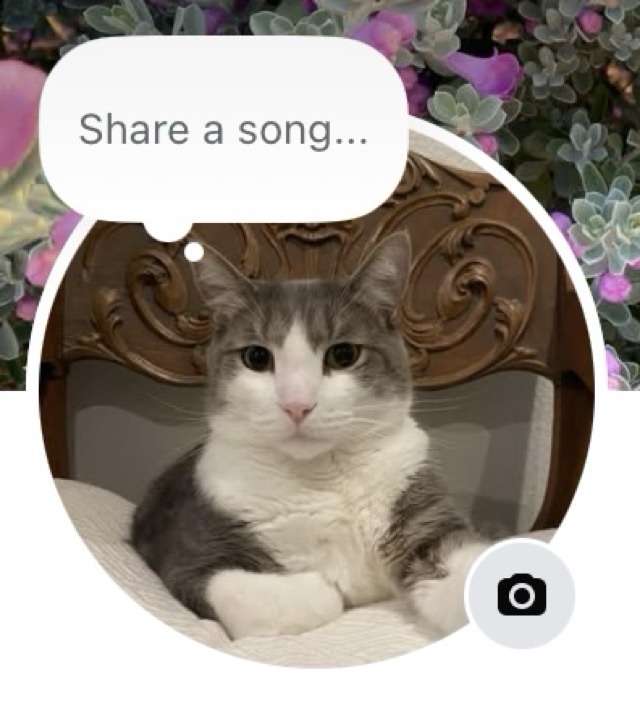Tap the 'Share a song...' bubble

[222, 130]
